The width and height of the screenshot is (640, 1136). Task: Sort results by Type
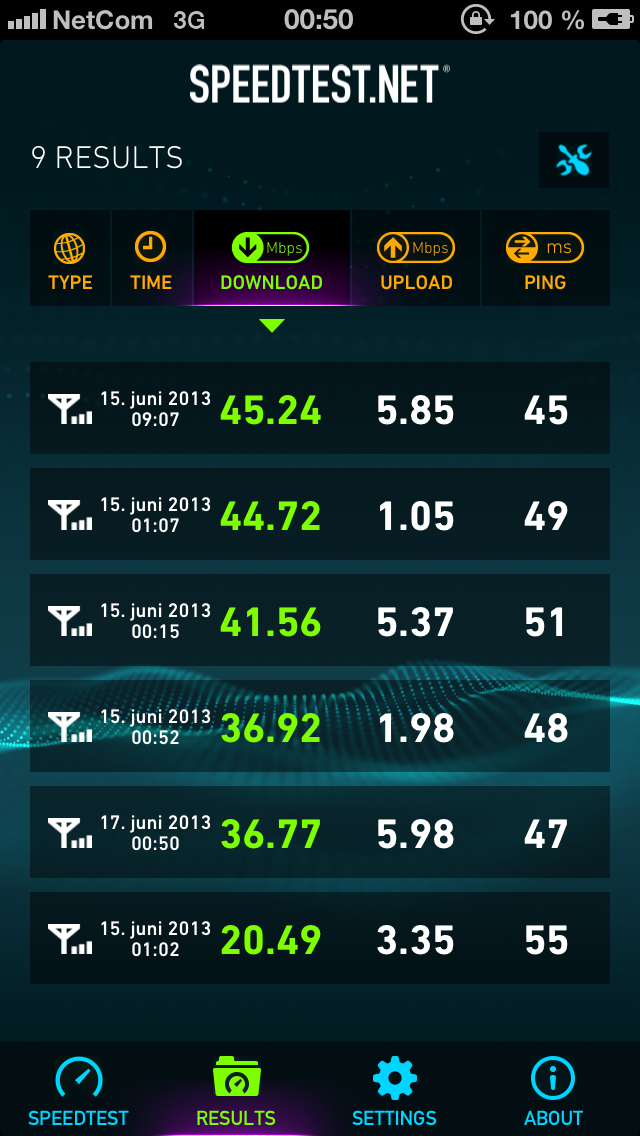tap(70, 258)
